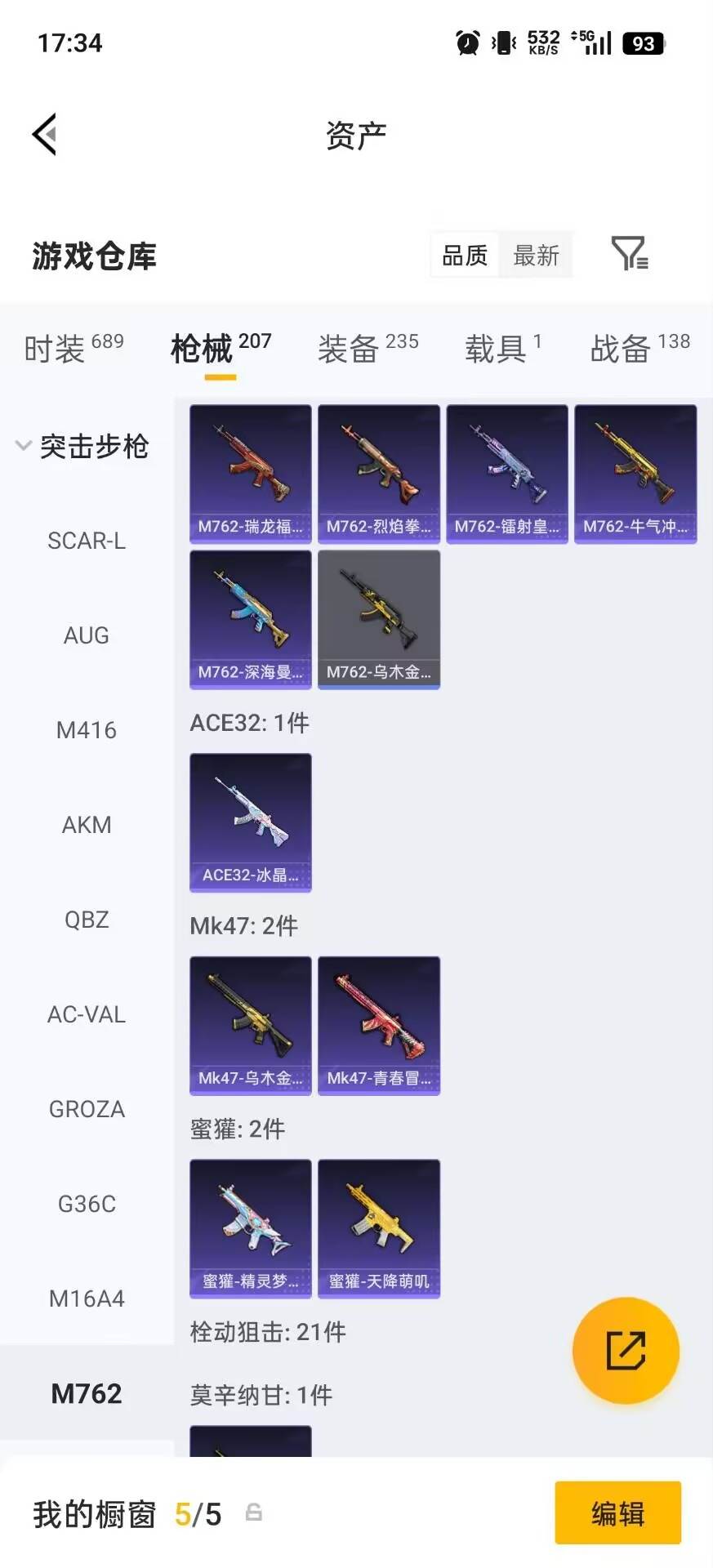Select M416 in the weapon sidebar
Screen dimensions: 713x1568
[x=87, y=731]
